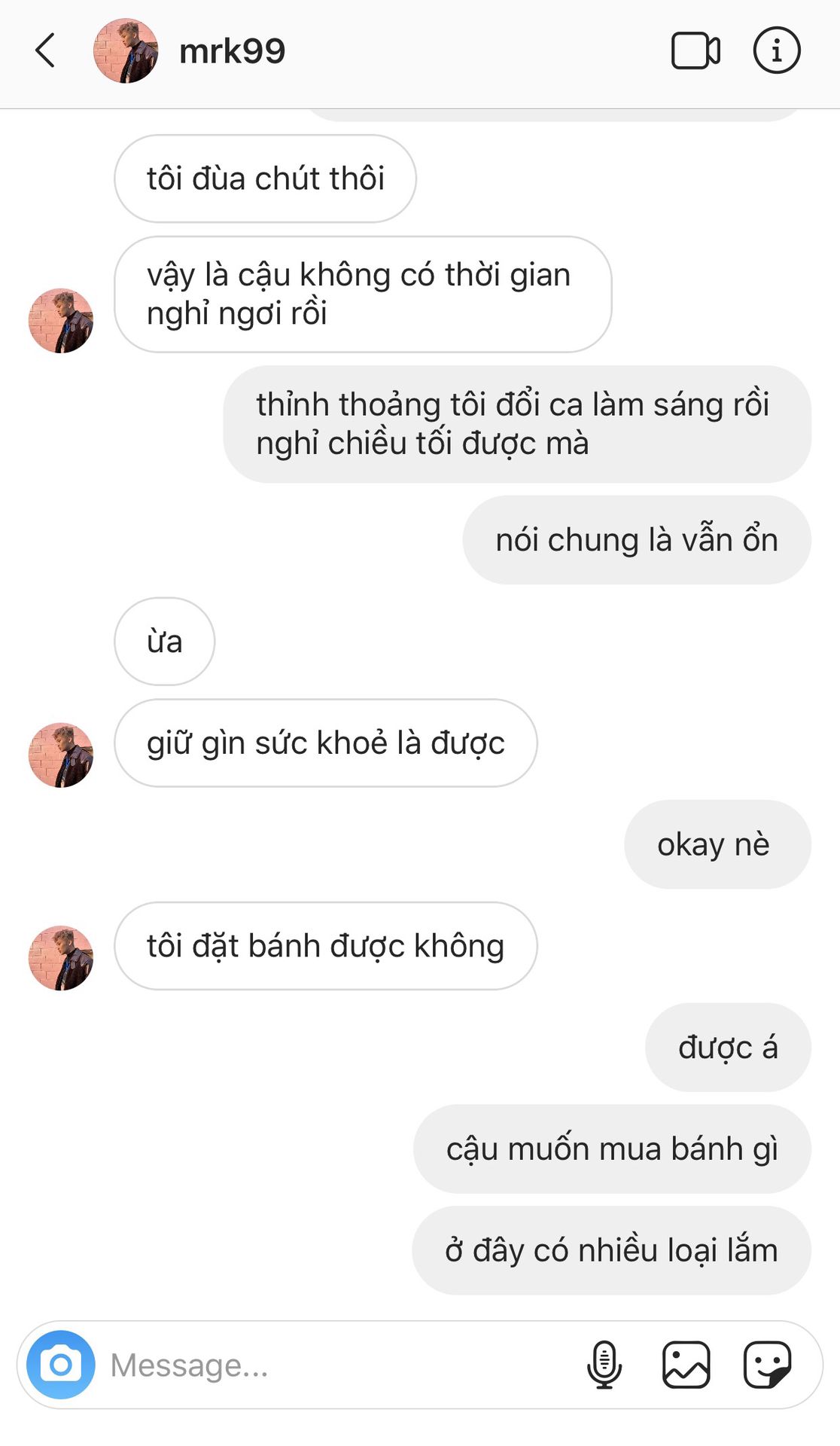
Task: Record a voice message
Action: (x=604, y=1365)
